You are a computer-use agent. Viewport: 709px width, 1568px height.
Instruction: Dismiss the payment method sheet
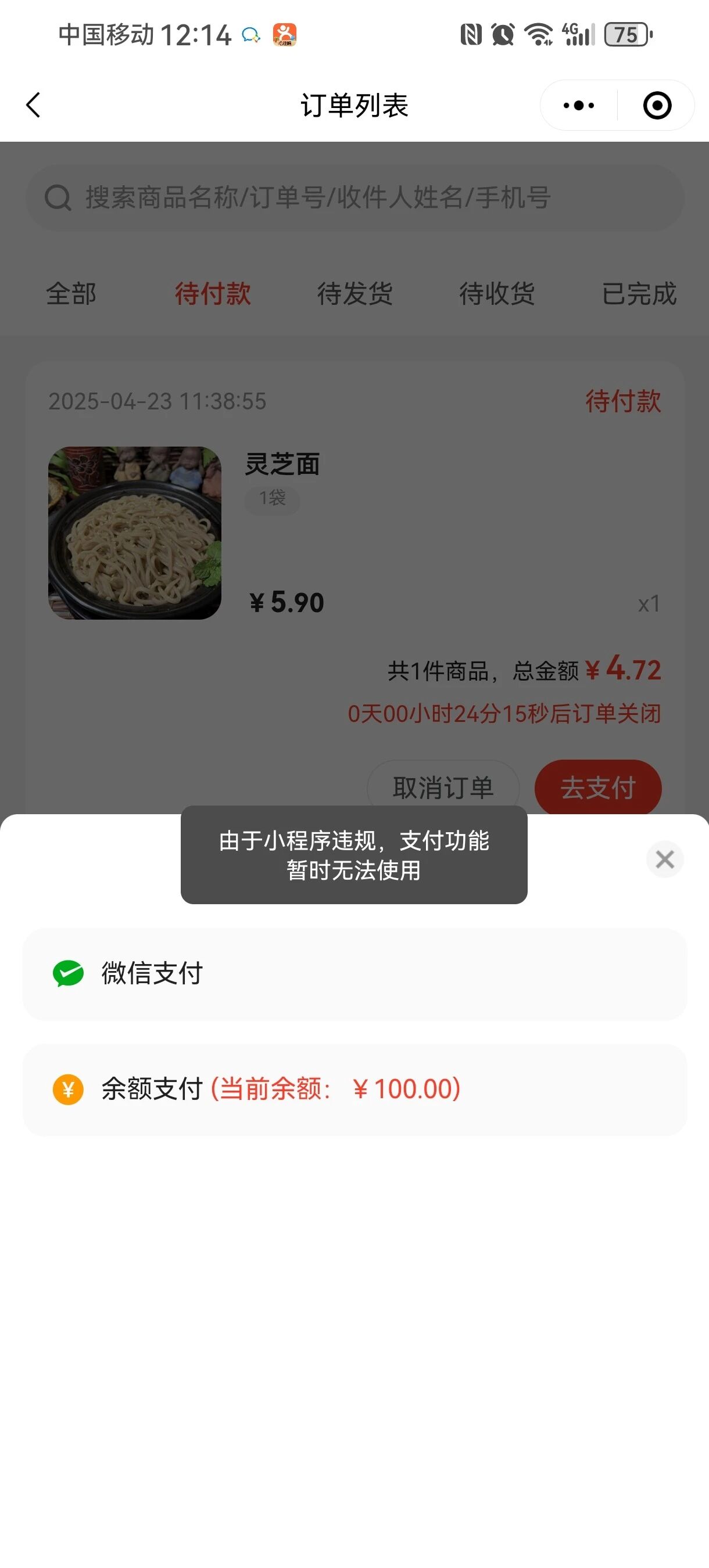pos(664,859)
